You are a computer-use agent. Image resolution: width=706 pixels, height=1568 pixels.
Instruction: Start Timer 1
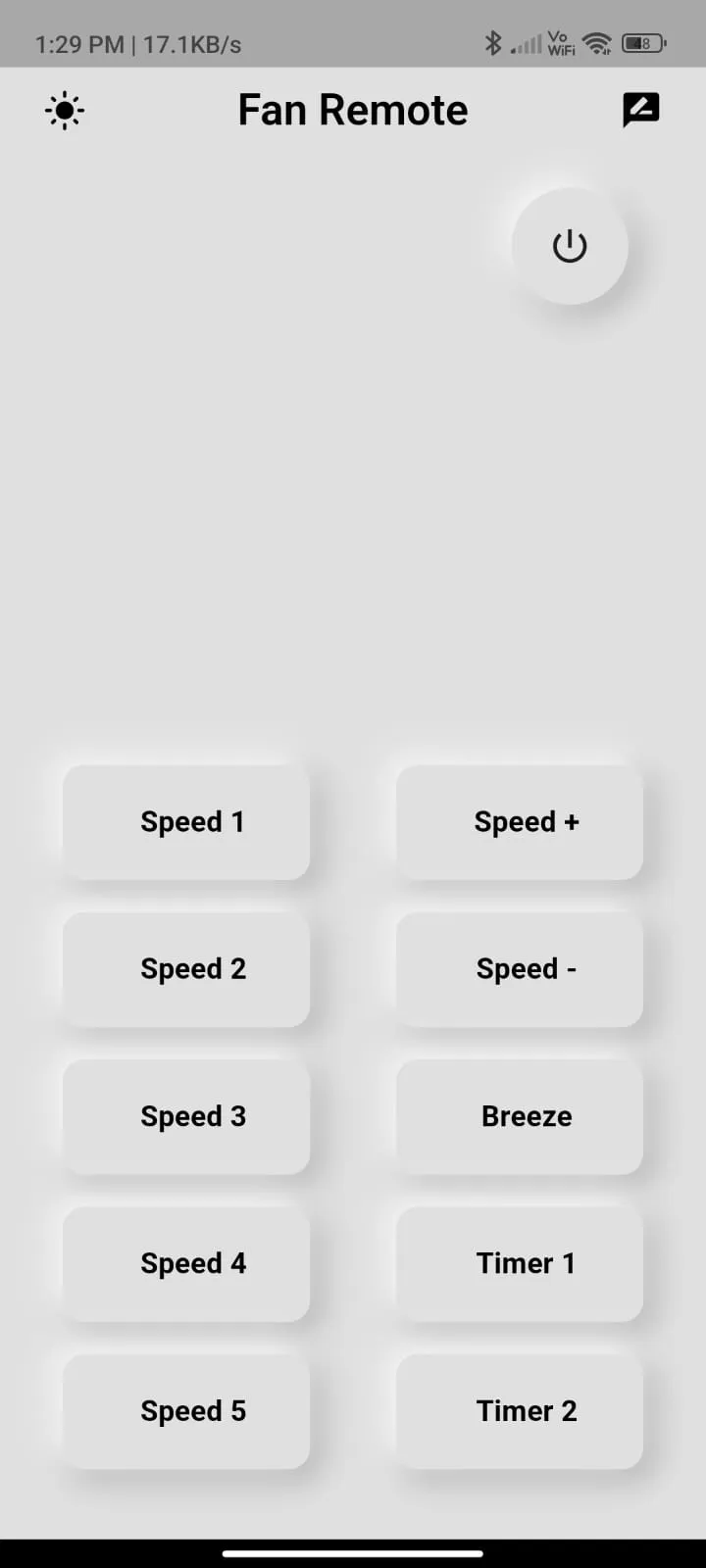click(x=520, y=1263)
